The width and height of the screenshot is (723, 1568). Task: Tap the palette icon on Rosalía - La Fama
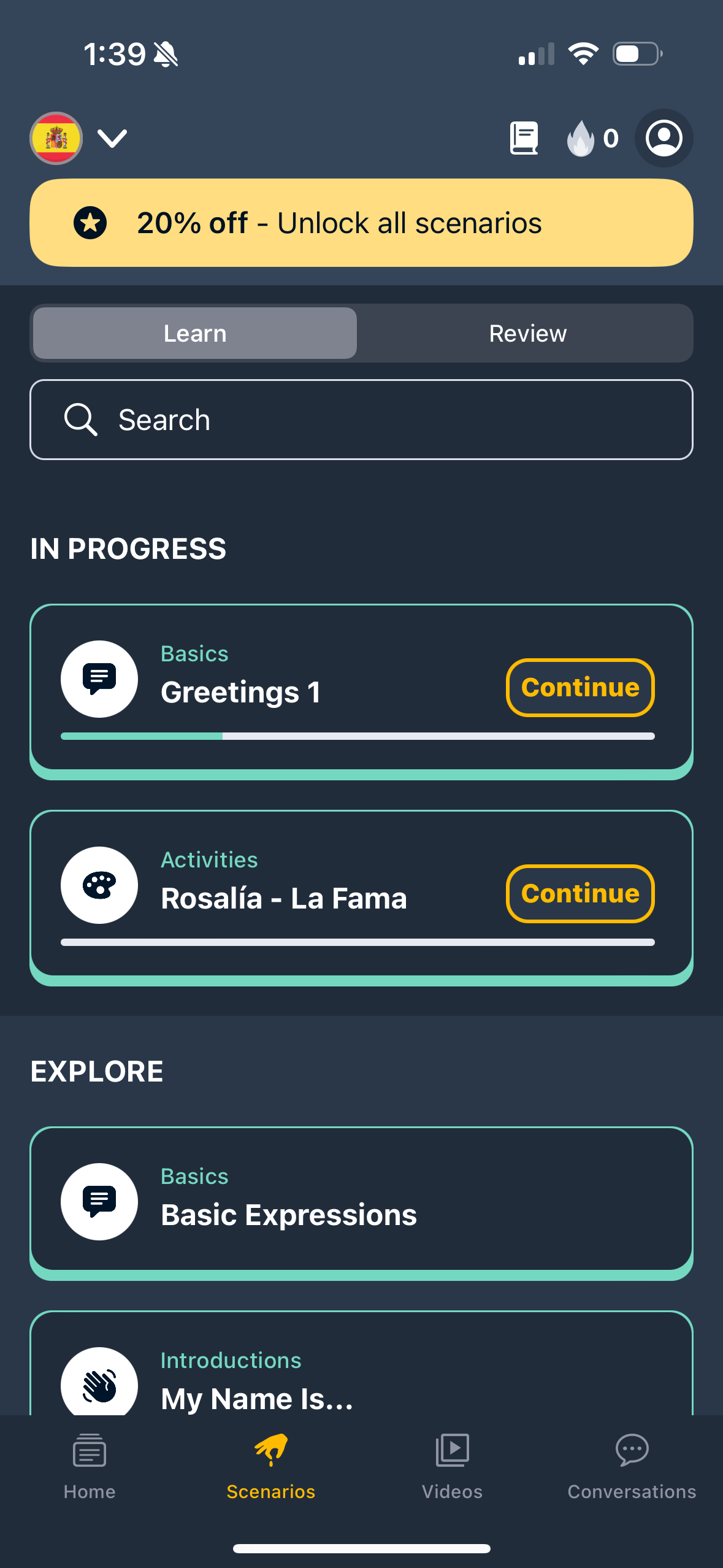pyautogui.click(x=99, y=885)
